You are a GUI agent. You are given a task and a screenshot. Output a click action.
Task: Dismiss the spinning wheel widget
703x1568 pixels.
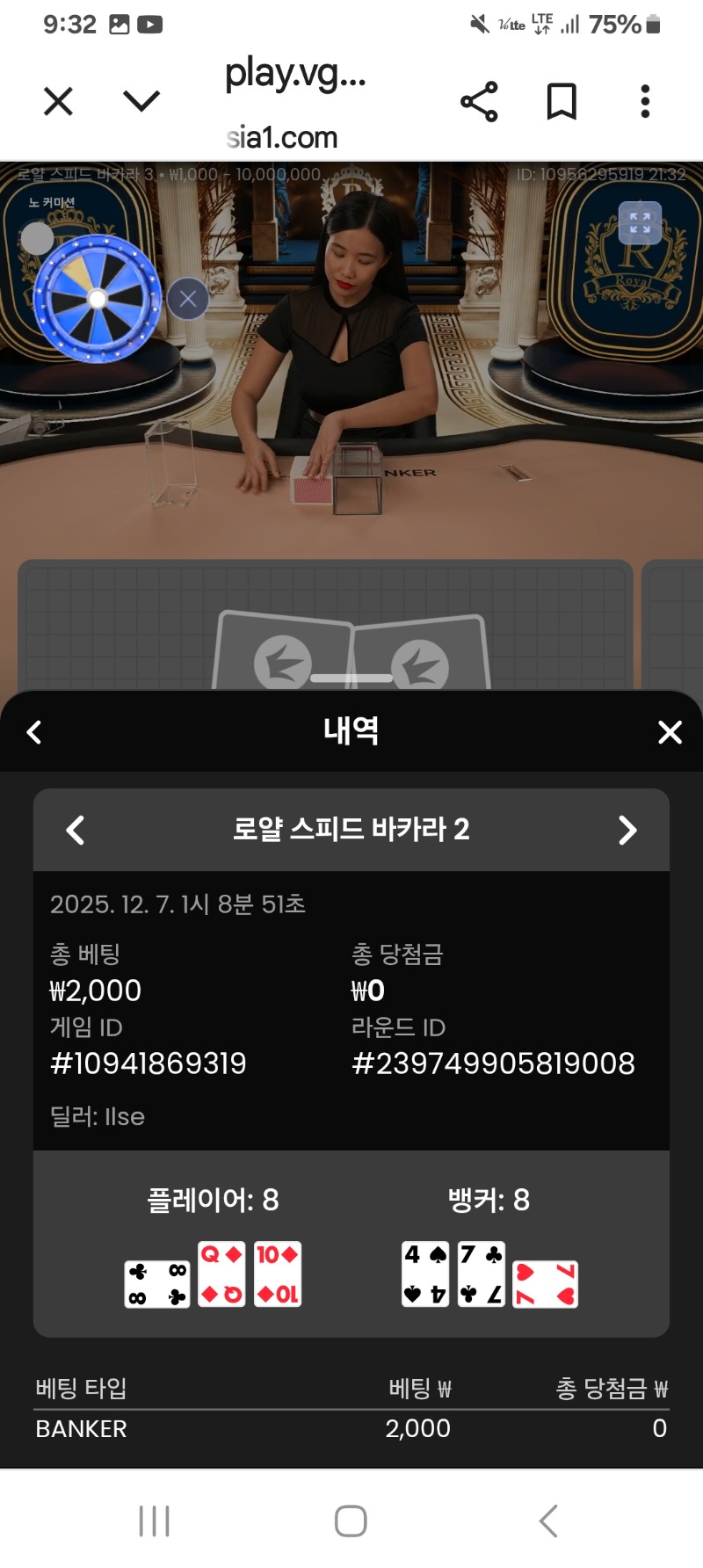(x=188, y=299)
